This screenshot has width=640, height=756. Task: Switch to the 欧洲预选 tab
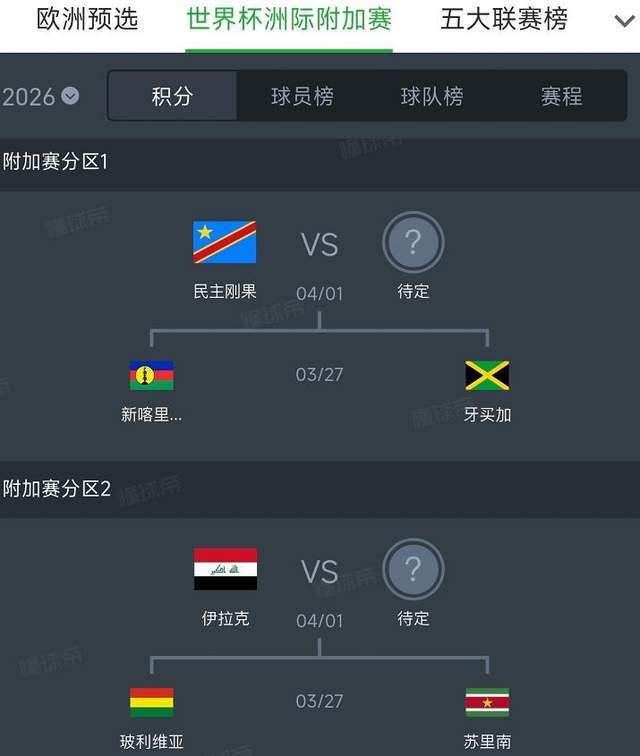87,18
